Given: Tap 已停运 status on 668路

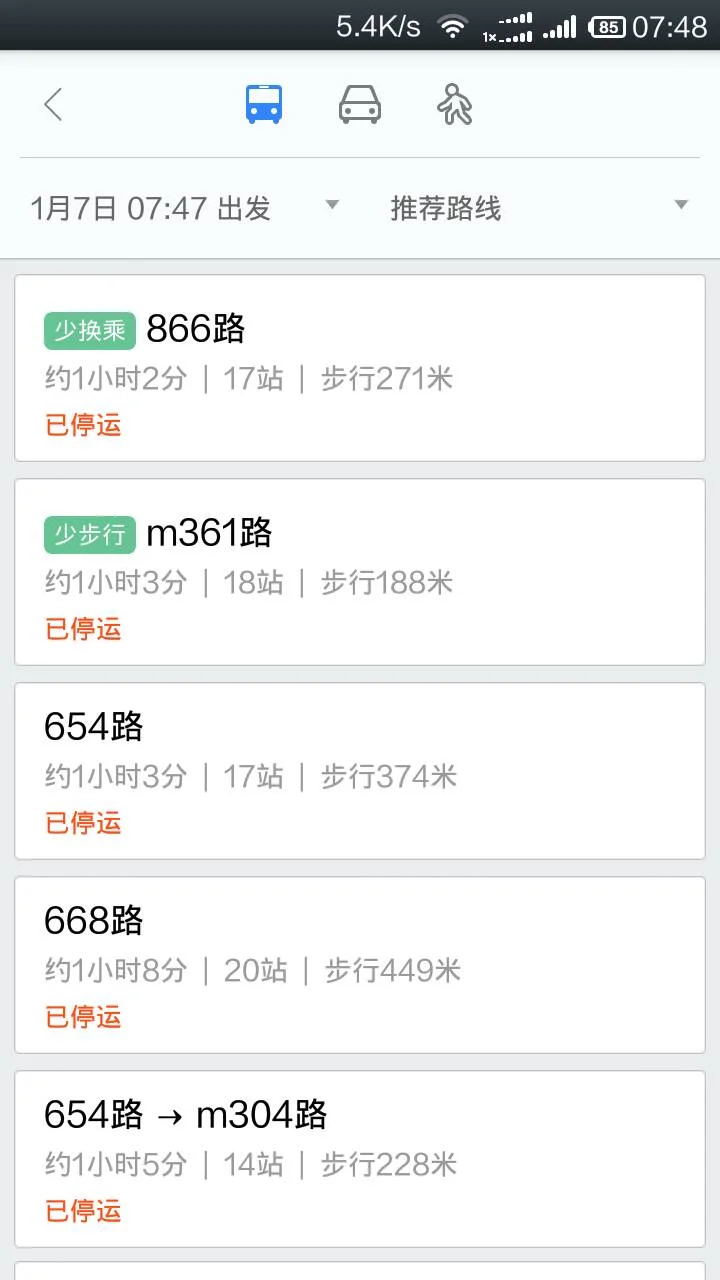Looking at the screenshot, I should 83,1017.
